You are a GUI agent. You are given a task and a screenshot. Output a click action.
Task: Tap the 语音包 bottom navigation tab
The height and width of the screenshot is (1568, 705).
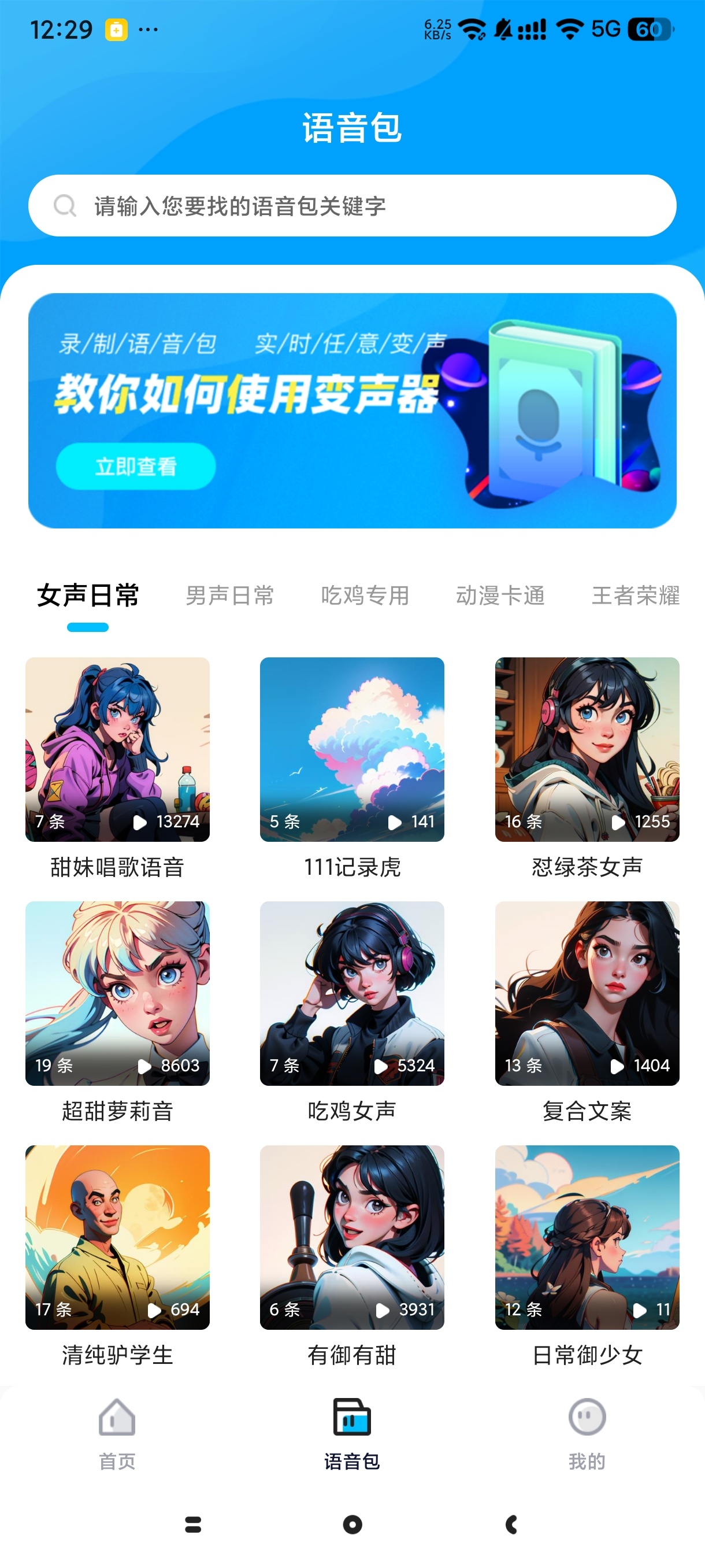tap(352, 1434)
